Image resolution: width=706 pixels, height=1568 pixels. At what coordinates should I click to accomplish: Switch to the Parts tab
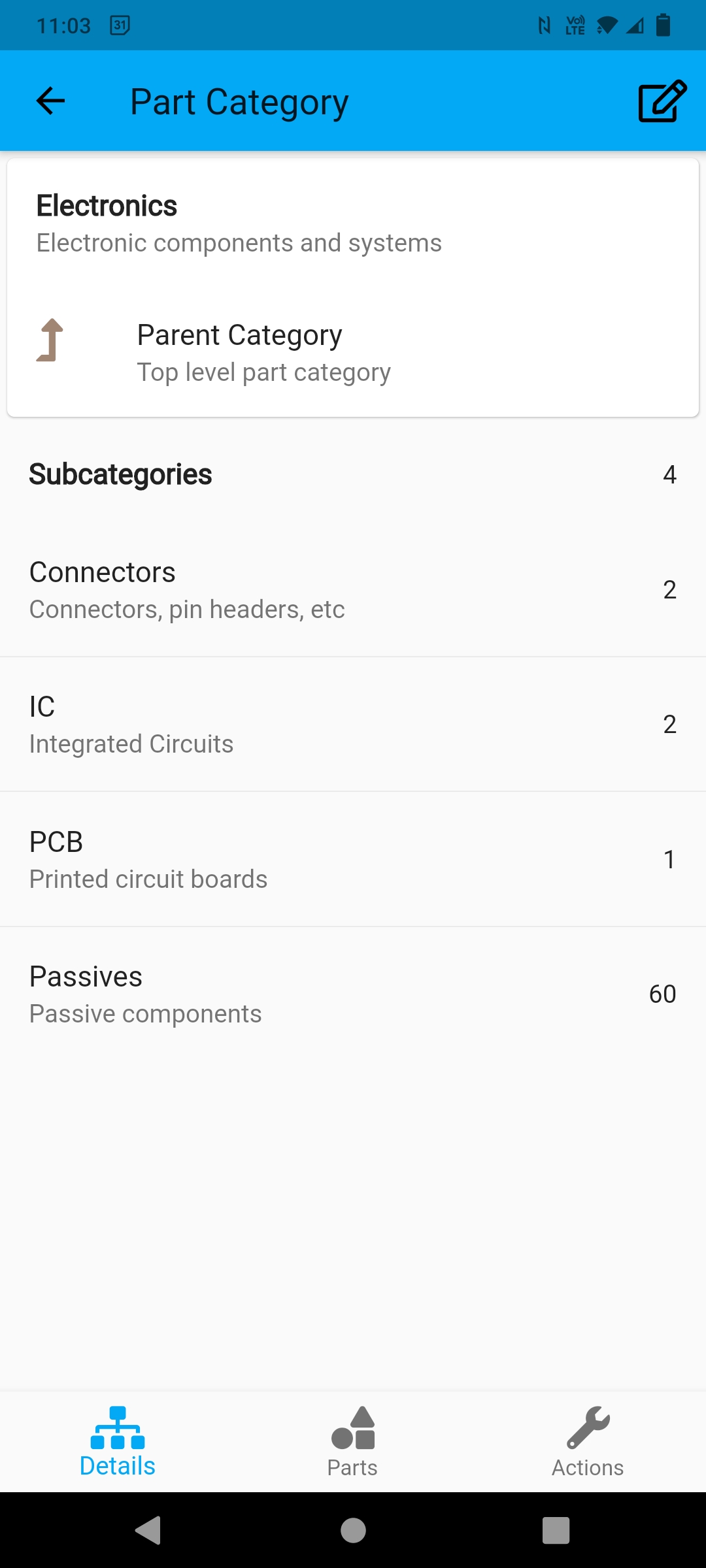[x=353, y=1442]
